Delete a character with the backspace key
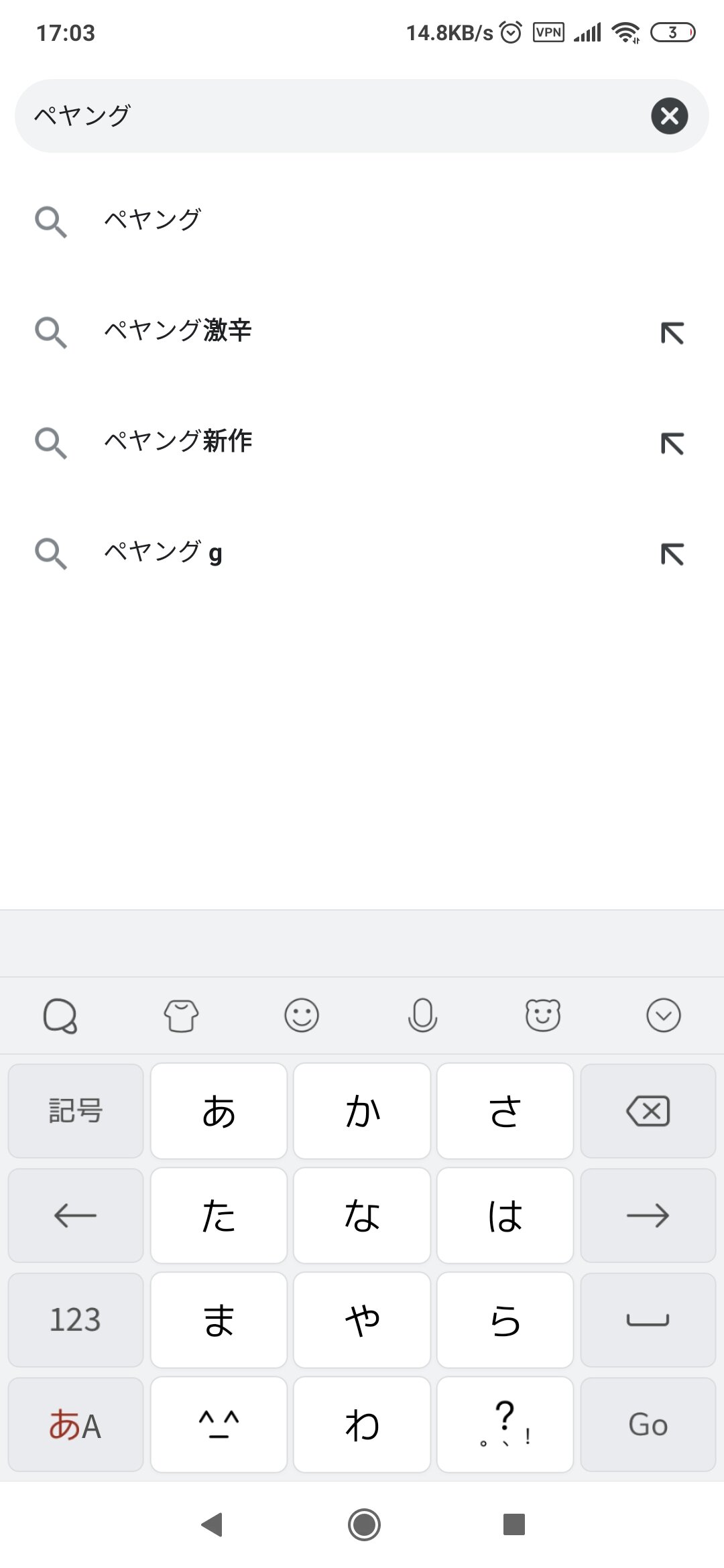 (x=648, y=1110)
